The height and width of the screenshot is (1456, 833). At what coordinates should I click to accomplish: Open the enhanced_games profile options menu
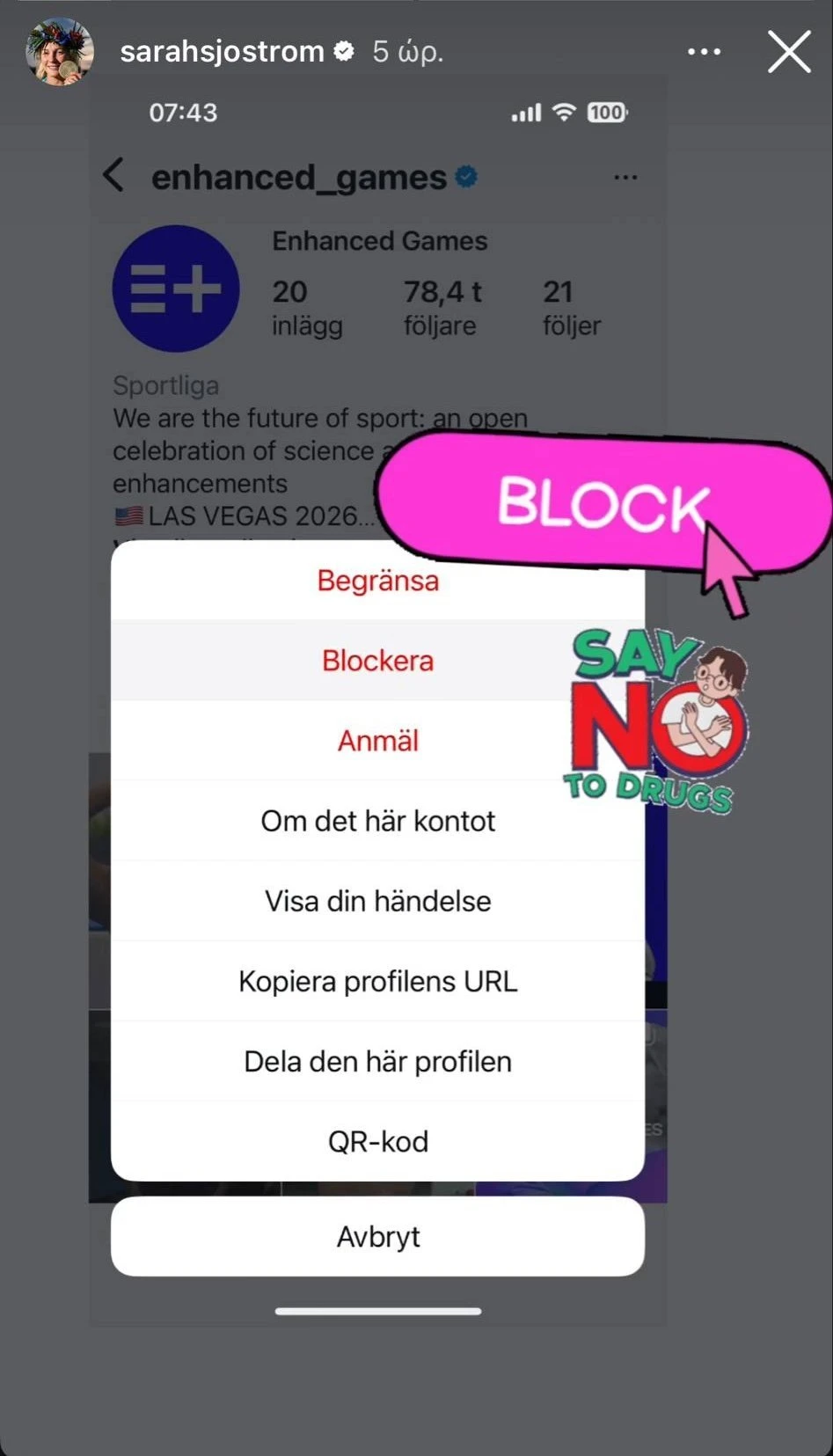click(x=625, y=176)
